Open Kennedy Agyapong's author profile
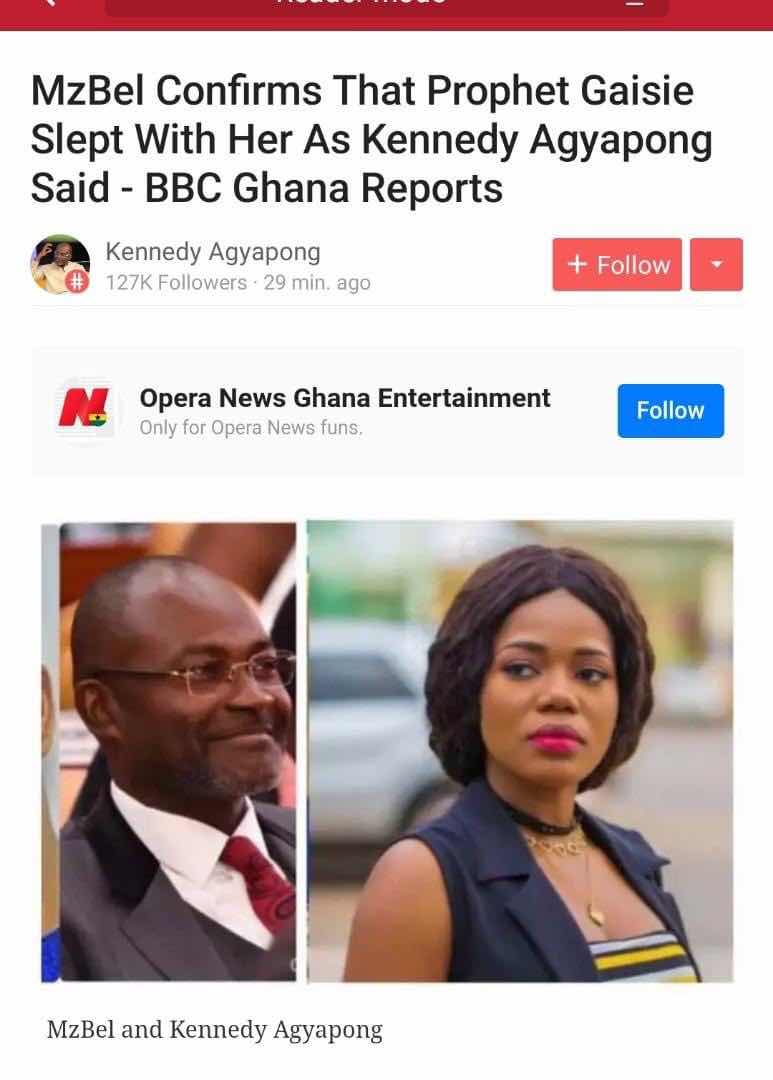773x1080 pixels. click(212, 252)
